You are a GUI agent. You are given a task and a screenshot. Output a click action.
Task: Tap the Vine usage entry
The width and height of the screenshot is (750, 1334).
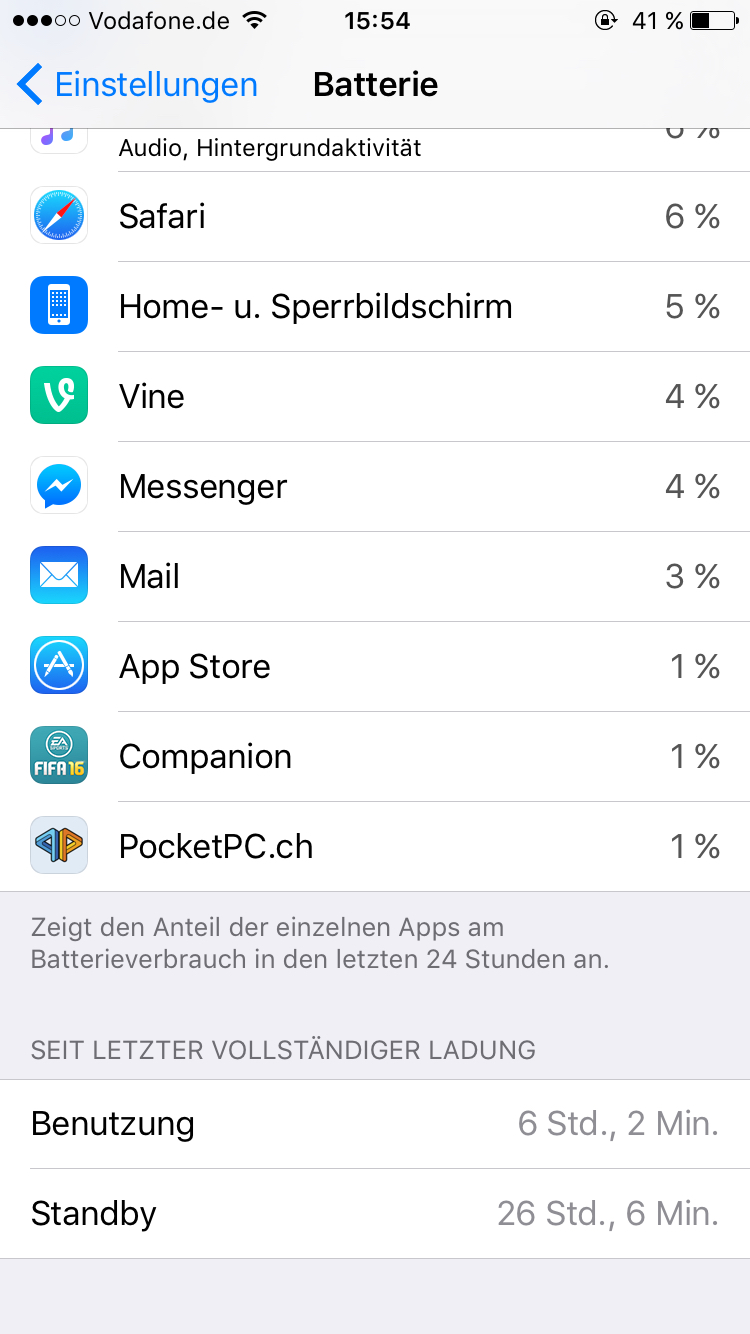[375, 396]
